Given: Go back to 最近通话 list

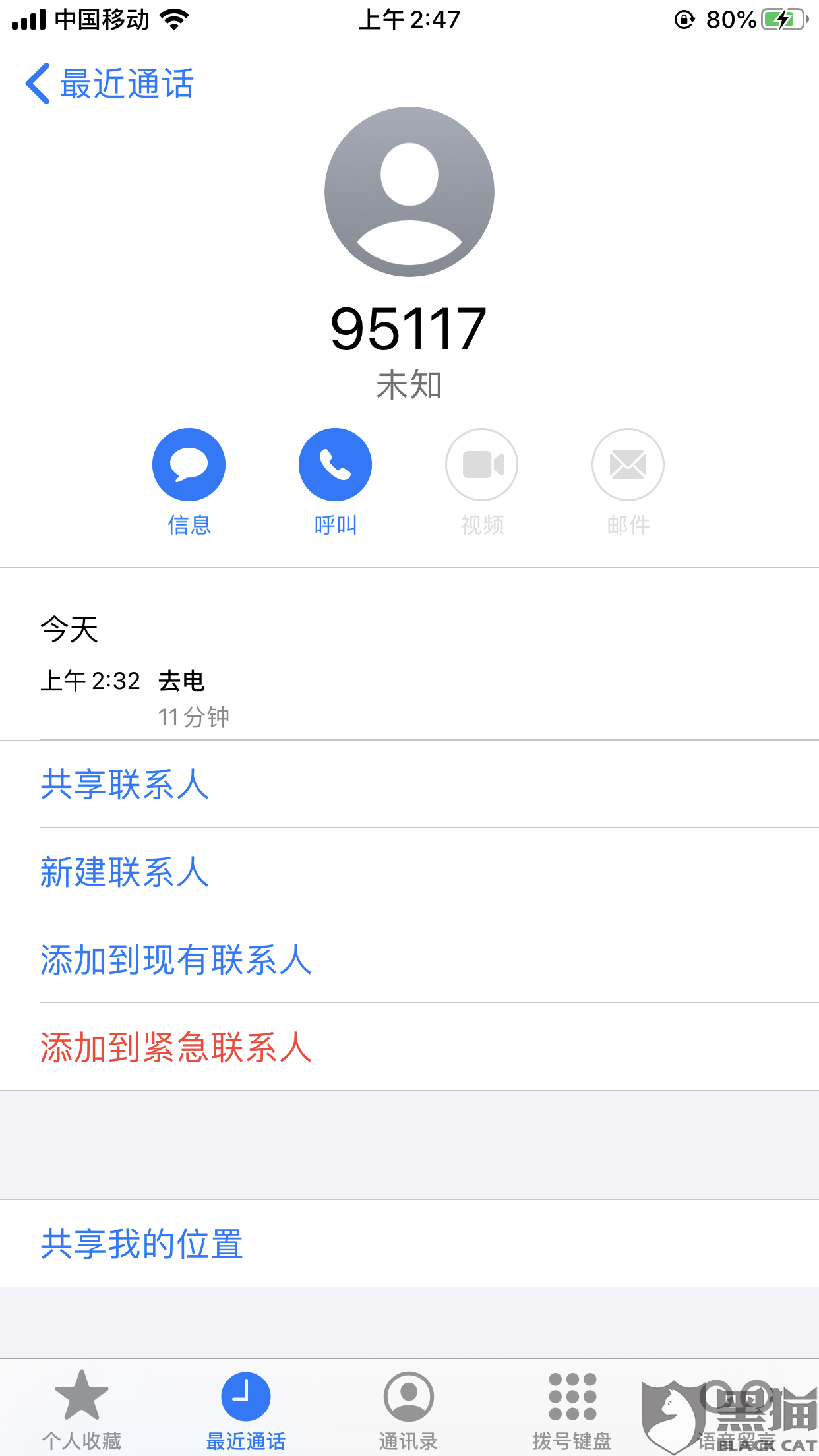Looking at the screenshot, I should pos(109,84).
